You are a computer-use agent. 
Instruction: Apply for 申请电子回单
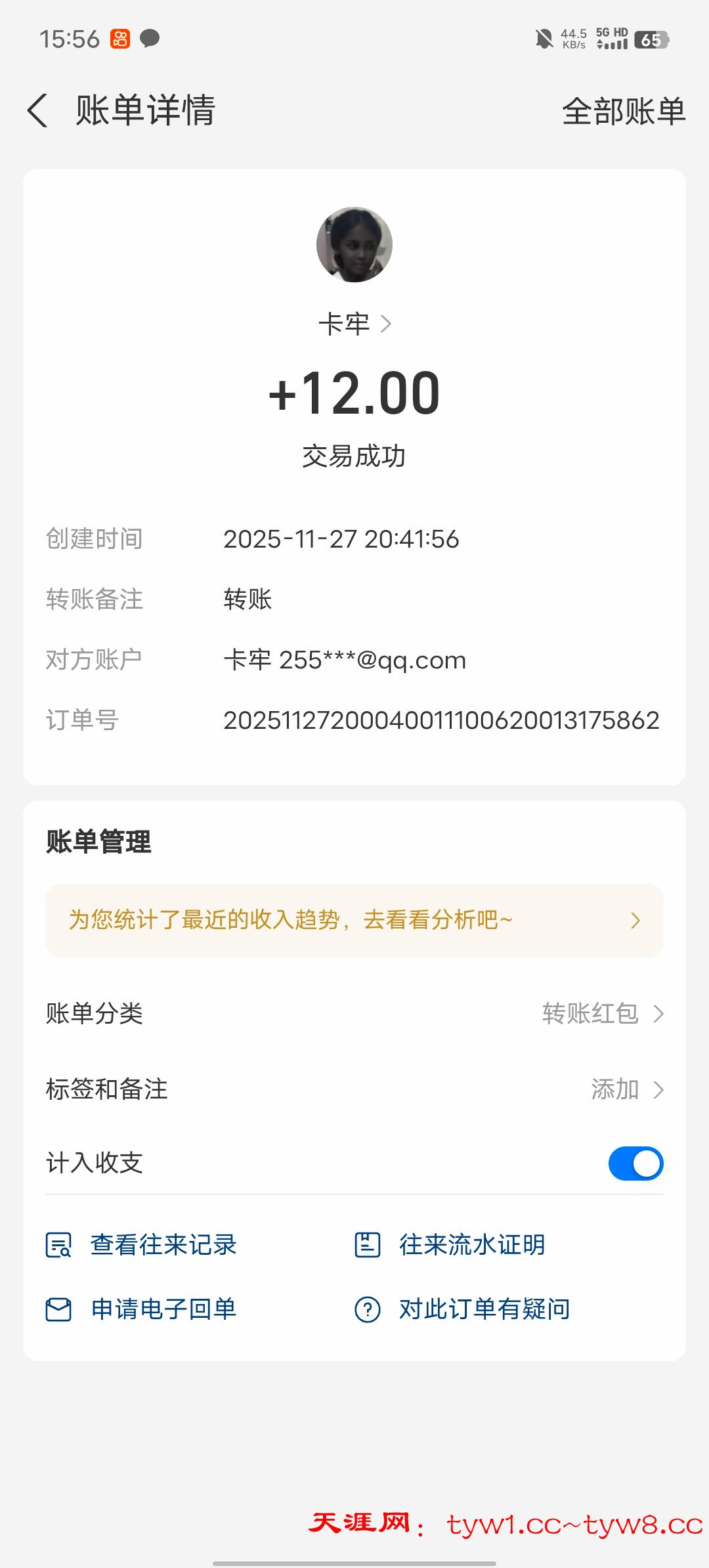(x=142, y=1309)
